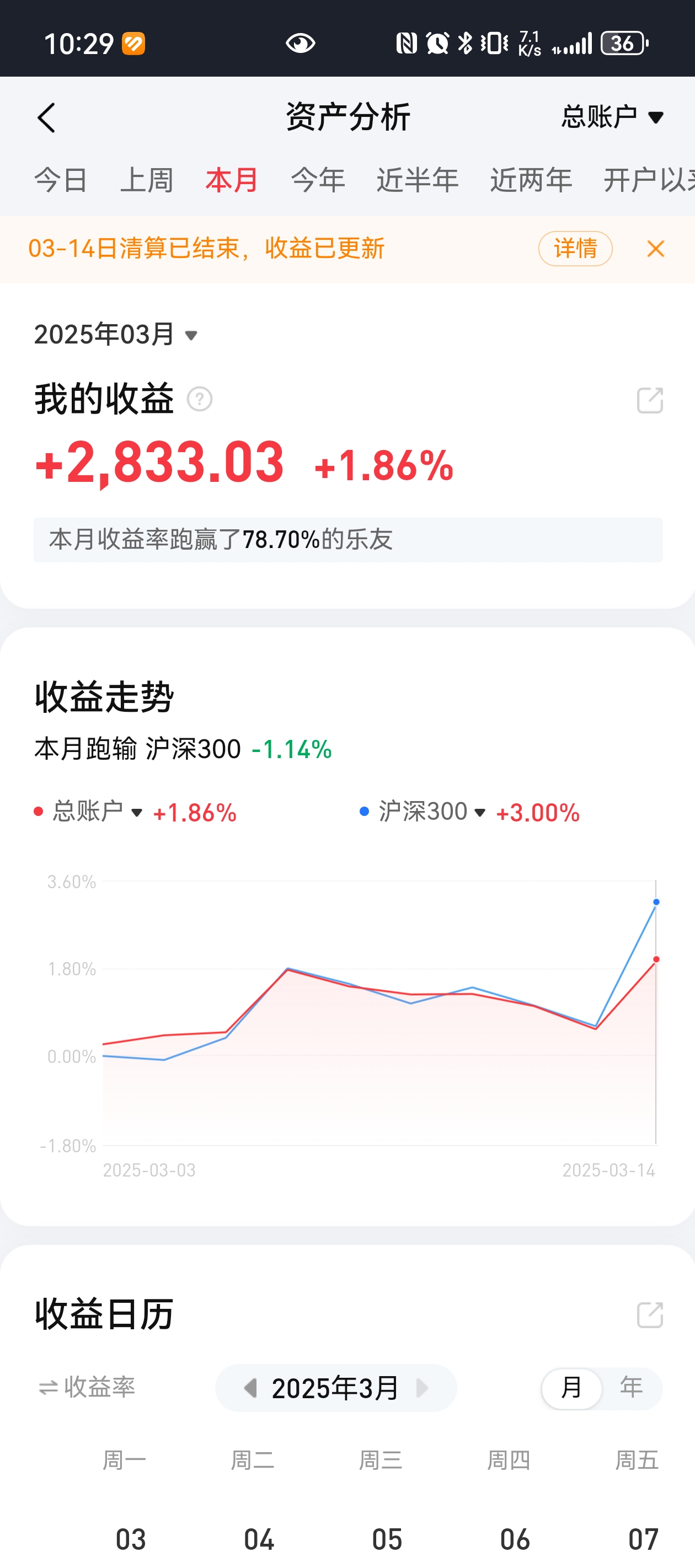695x1568 pixels.
Task: Open the 总账户 account dropdown
Action: pyautogui.click(x=612, y=117)
